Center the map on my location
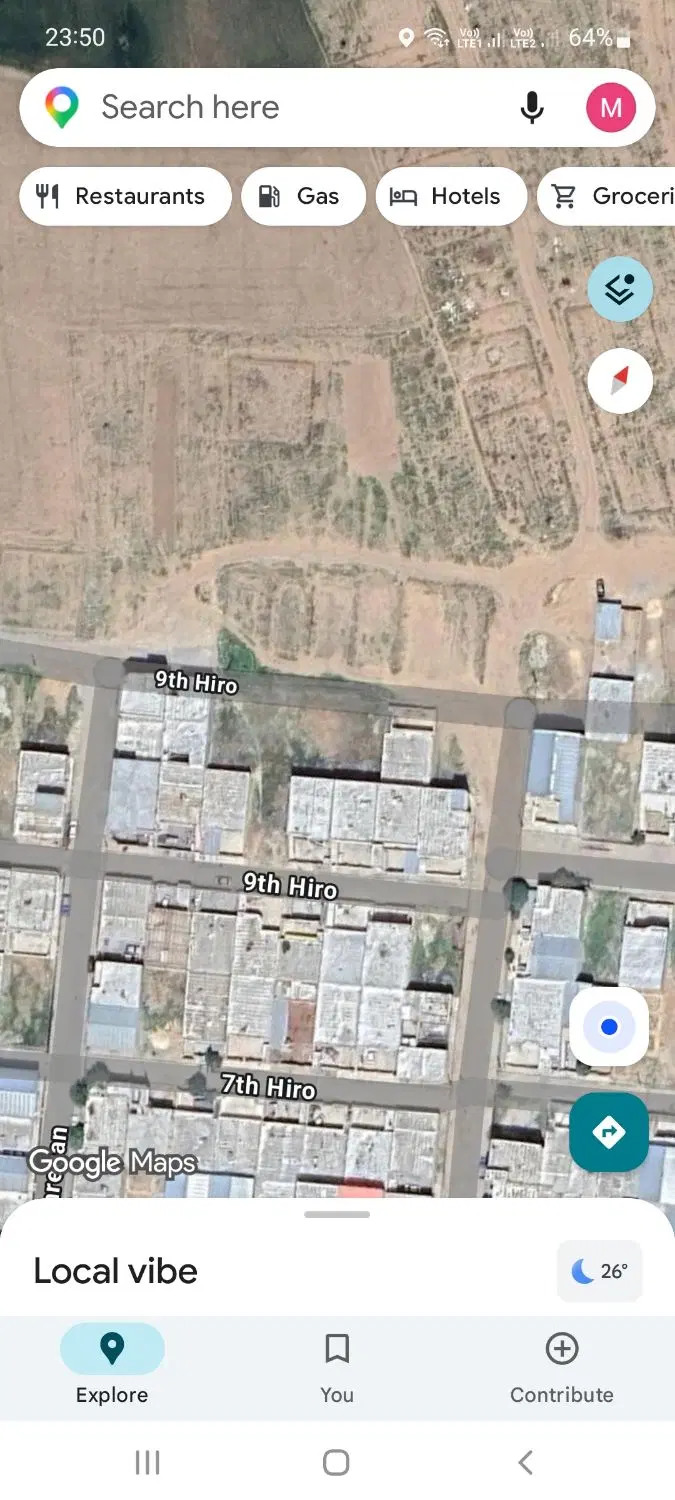Screen dimensions: 675x1500 (609, 1027)
